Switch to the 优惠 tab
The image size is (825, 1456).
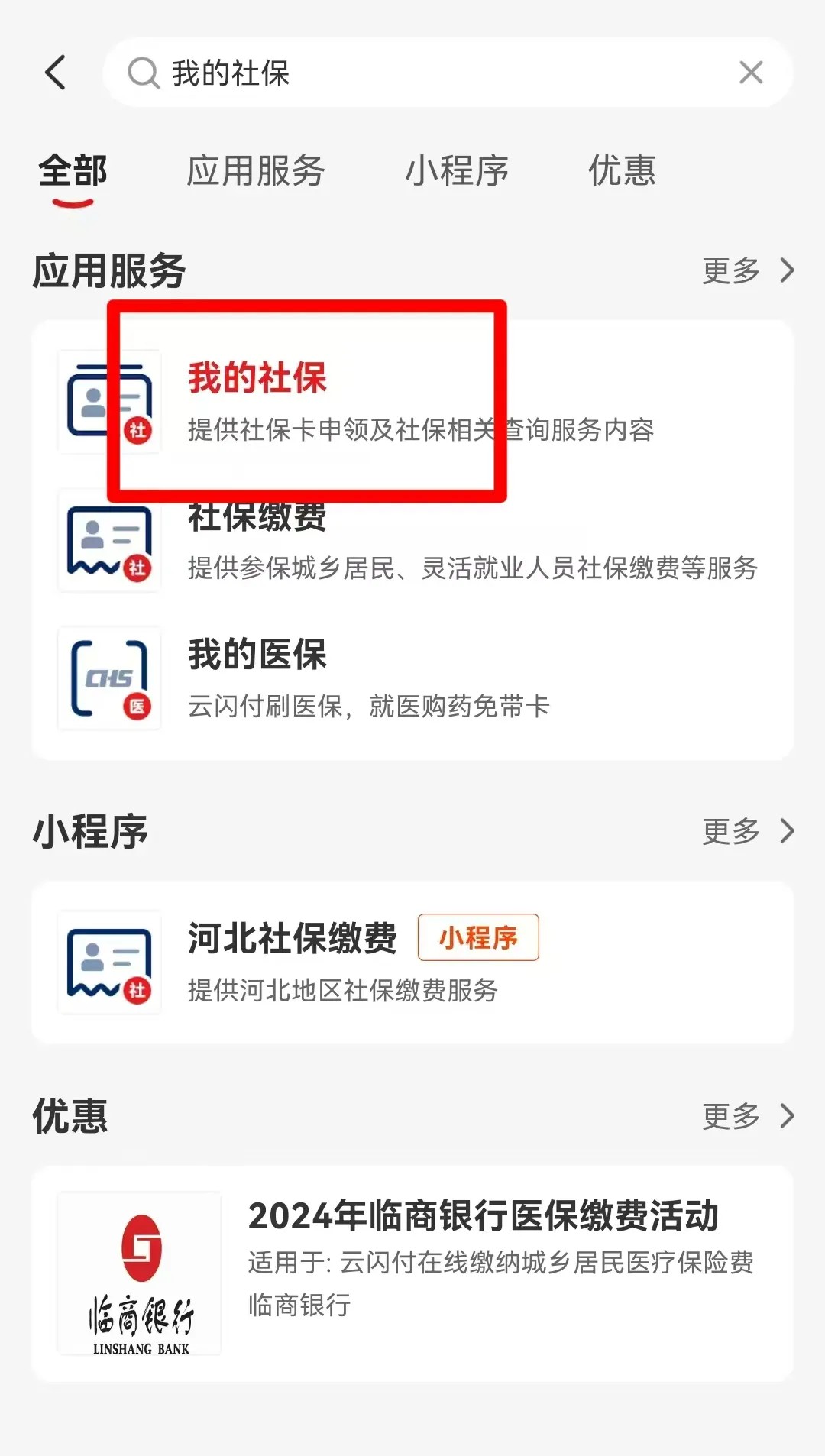621,171
